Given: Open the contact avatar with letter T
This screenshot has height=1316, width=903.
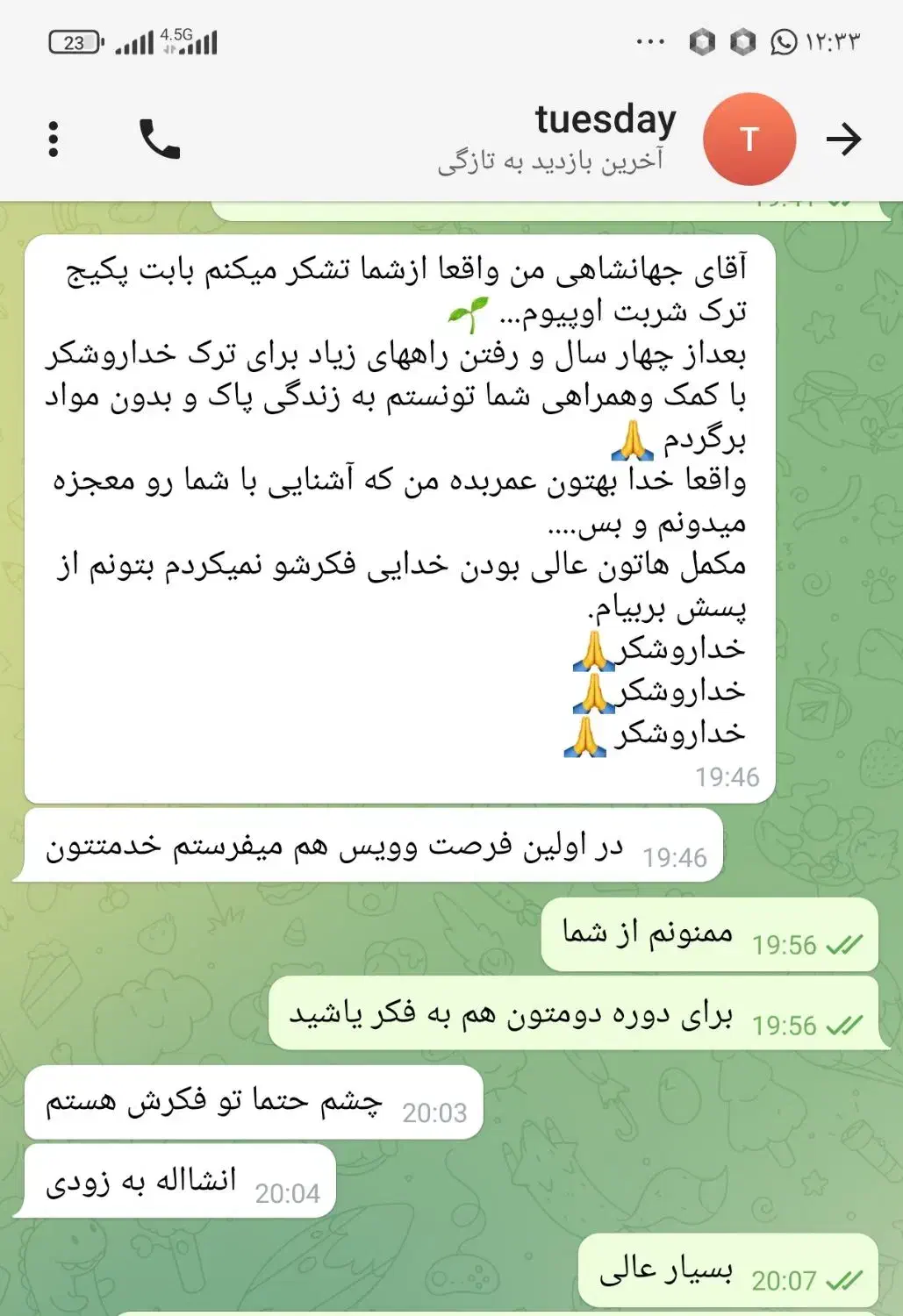Looking at the screenshot, I should point(750,138).
